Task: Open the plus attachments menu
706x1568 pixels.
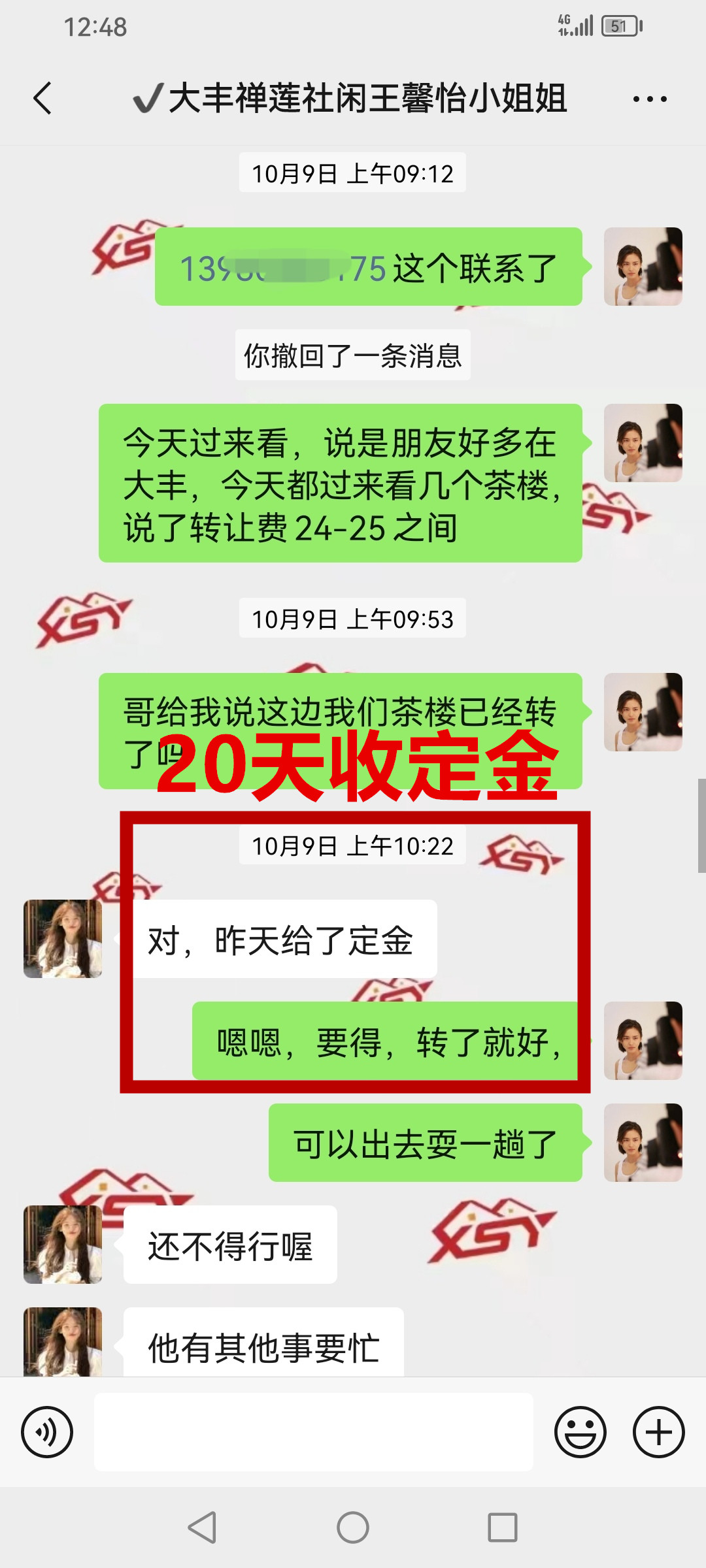Action: pyautogui.click(x=658, y=1432)
